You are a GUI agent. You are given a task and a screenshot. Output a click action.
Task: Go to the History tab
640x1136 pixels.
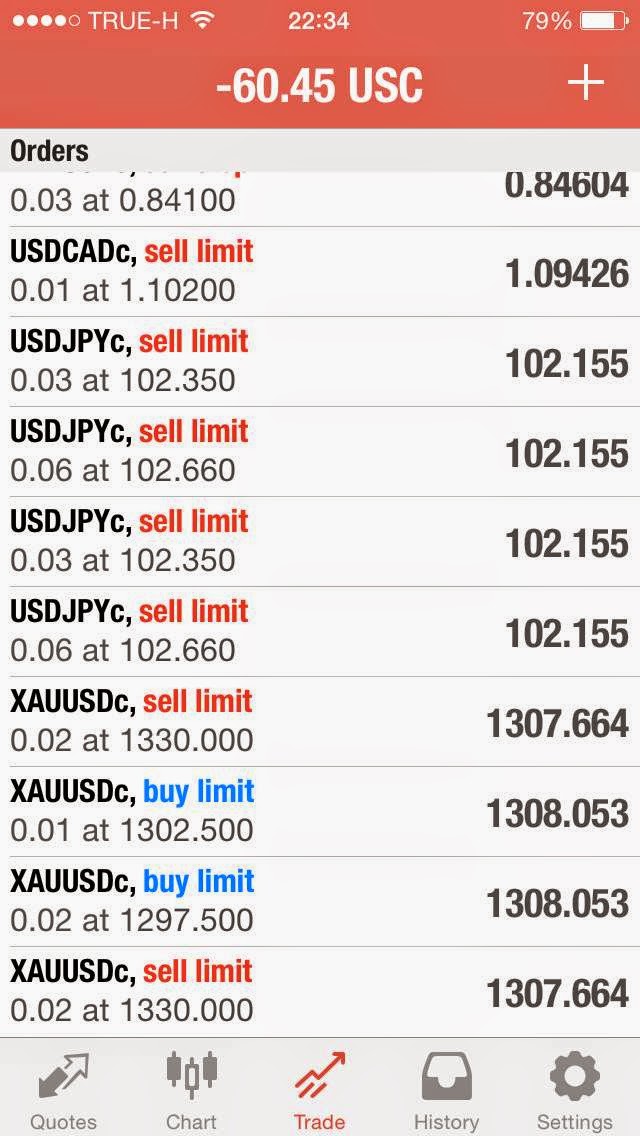pyautogui.click(x=447, y=1088)
